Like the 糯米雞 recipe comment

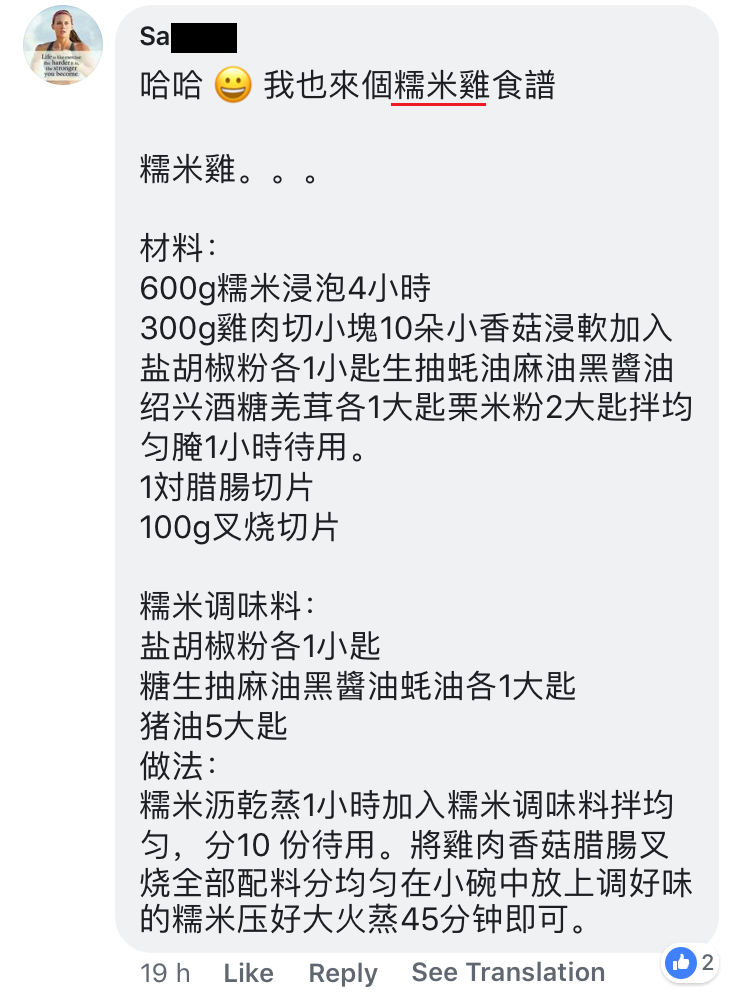[x=248, y=973]
